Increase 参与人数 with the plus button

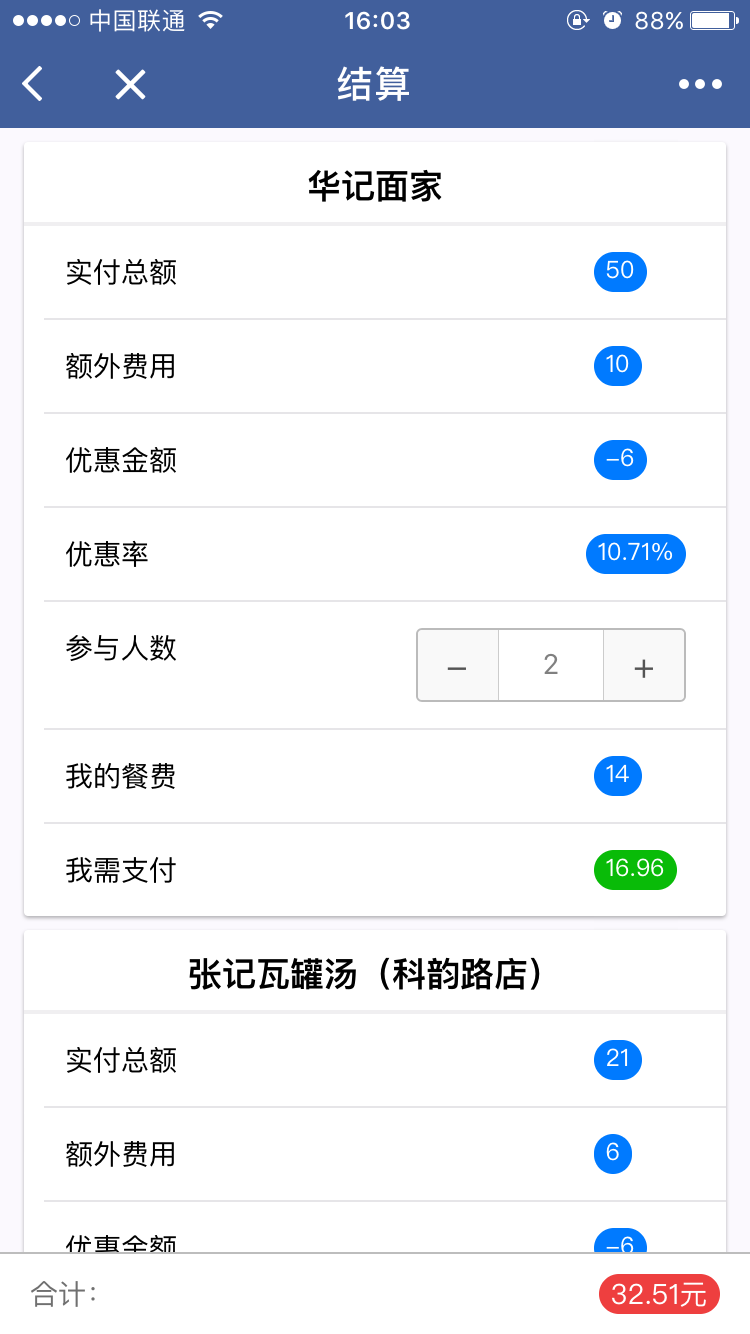pyautogui.click(x=644, y=666)
